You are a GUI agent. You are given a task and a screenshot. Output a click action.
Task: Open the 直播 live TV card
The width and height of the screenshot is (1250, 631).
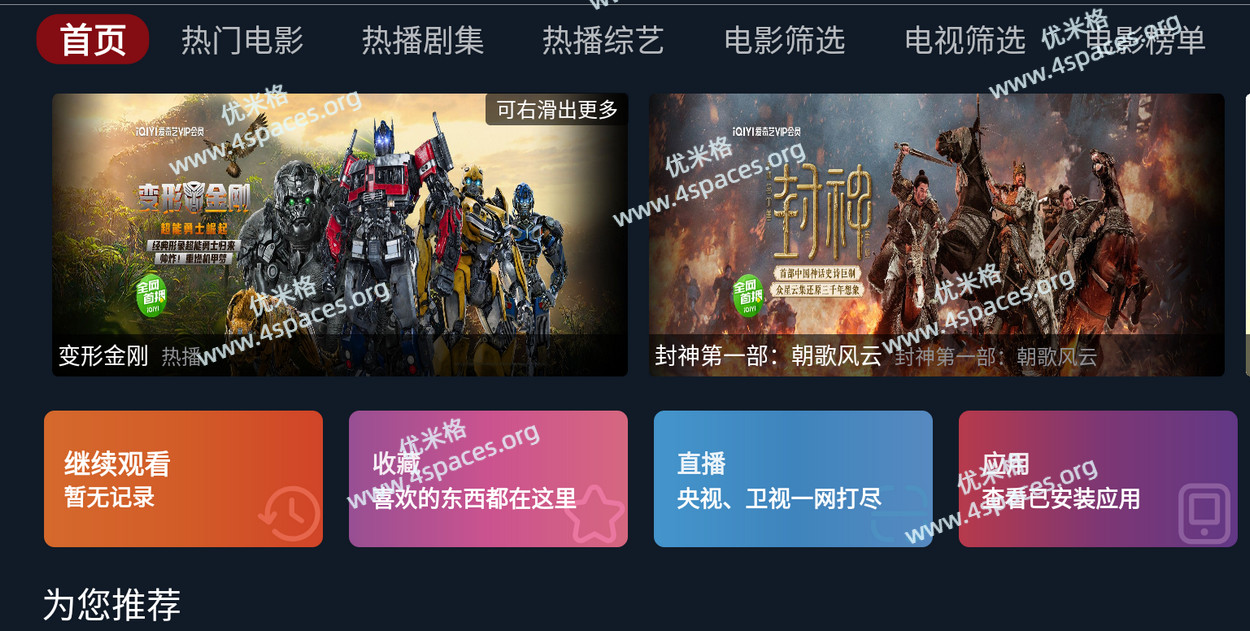[793, 479]
